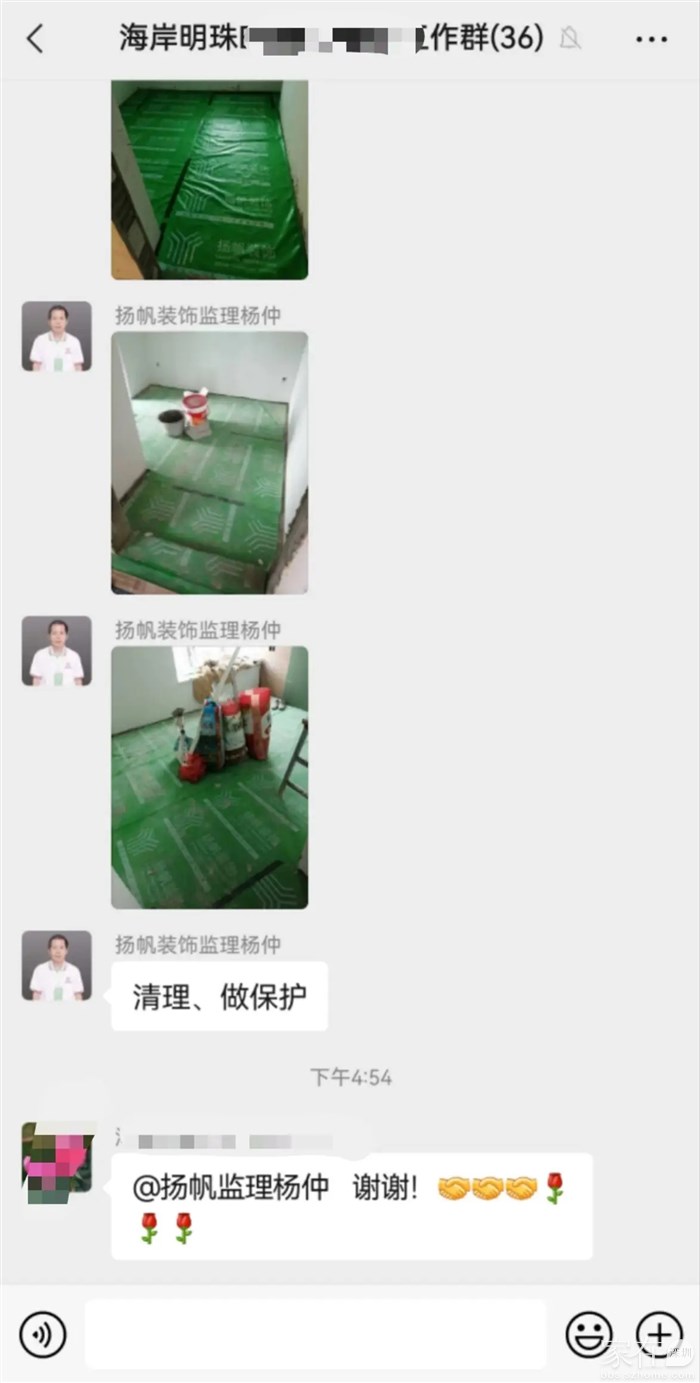View the photo with supply bags by window

pyautogui.click(x=209, y=777)
